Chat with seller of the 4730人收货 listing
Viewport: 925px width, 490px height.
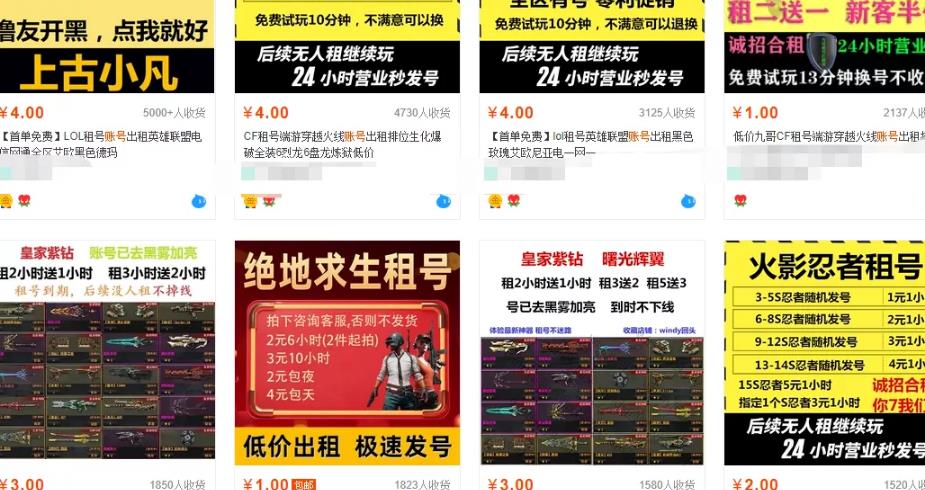click(443, 201)
